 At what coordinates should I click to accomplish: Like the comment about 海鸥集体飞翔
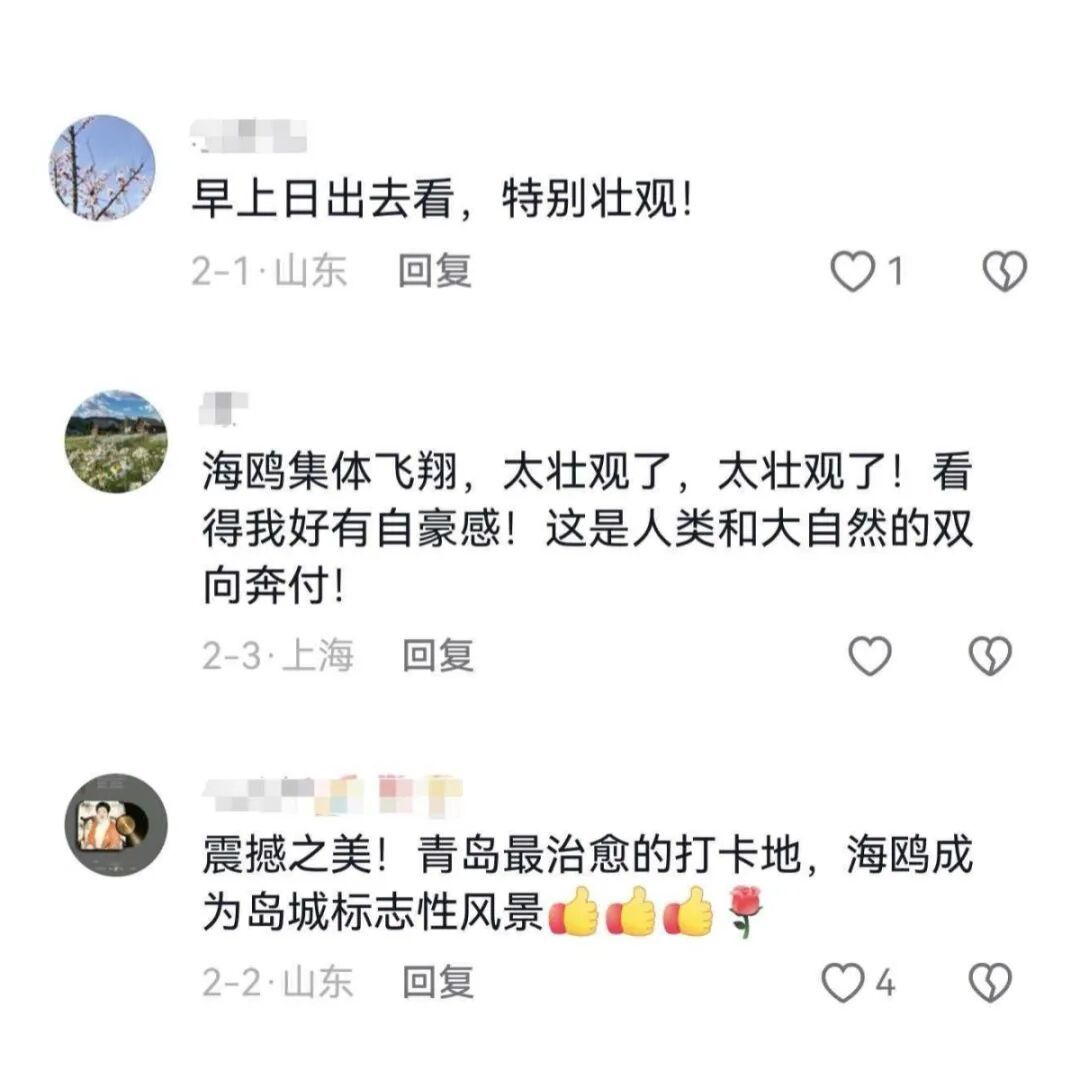click(870, 655)
